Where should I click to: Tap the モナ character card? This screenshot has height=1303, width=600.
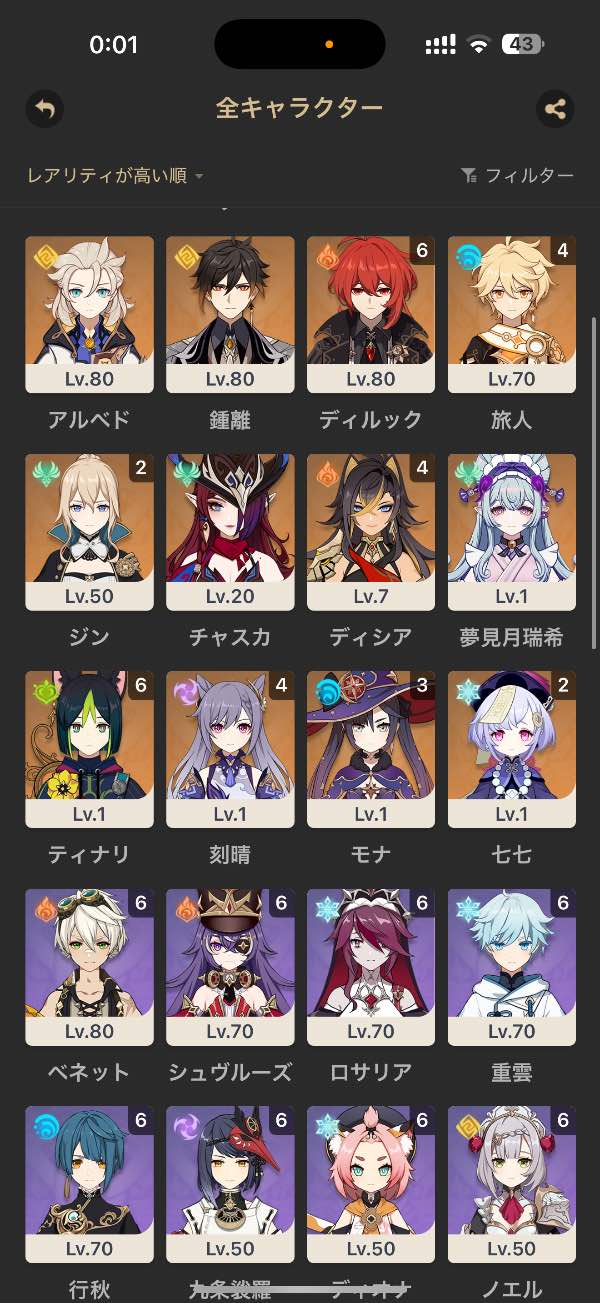(x=371, y=748)
